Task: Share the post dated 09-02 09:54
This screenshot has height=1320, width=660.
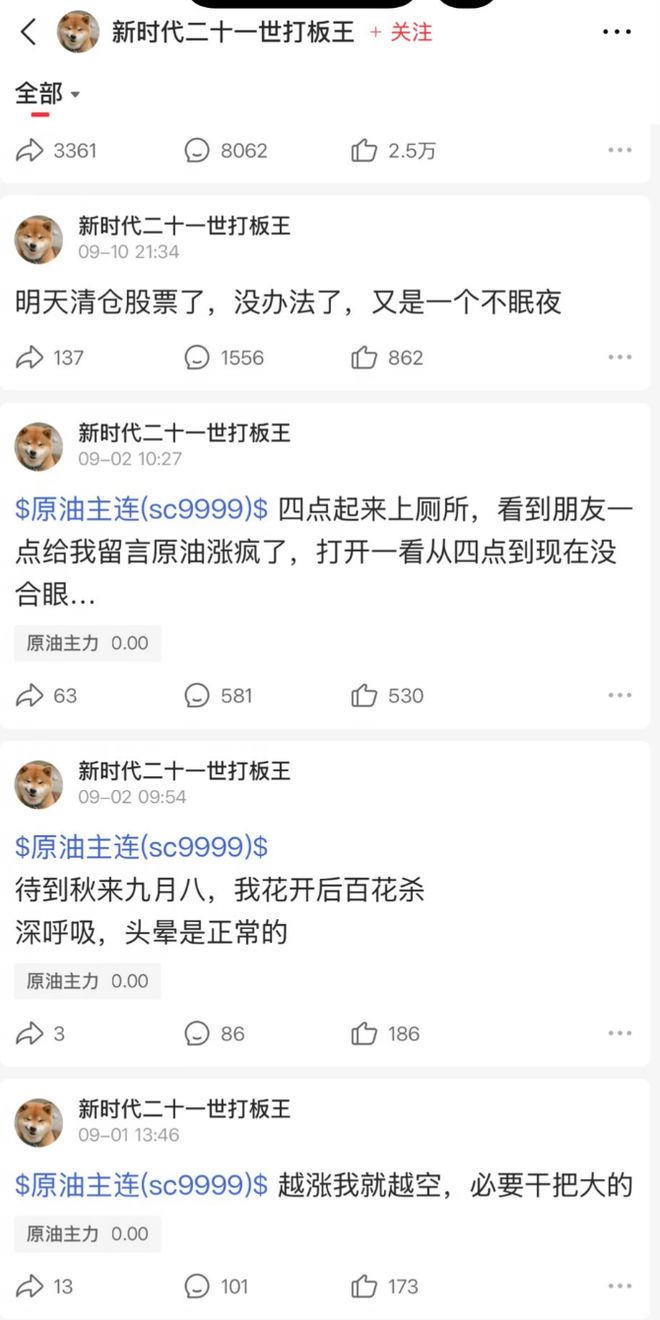Action: pyautogui.click(x=40, y=1033)
